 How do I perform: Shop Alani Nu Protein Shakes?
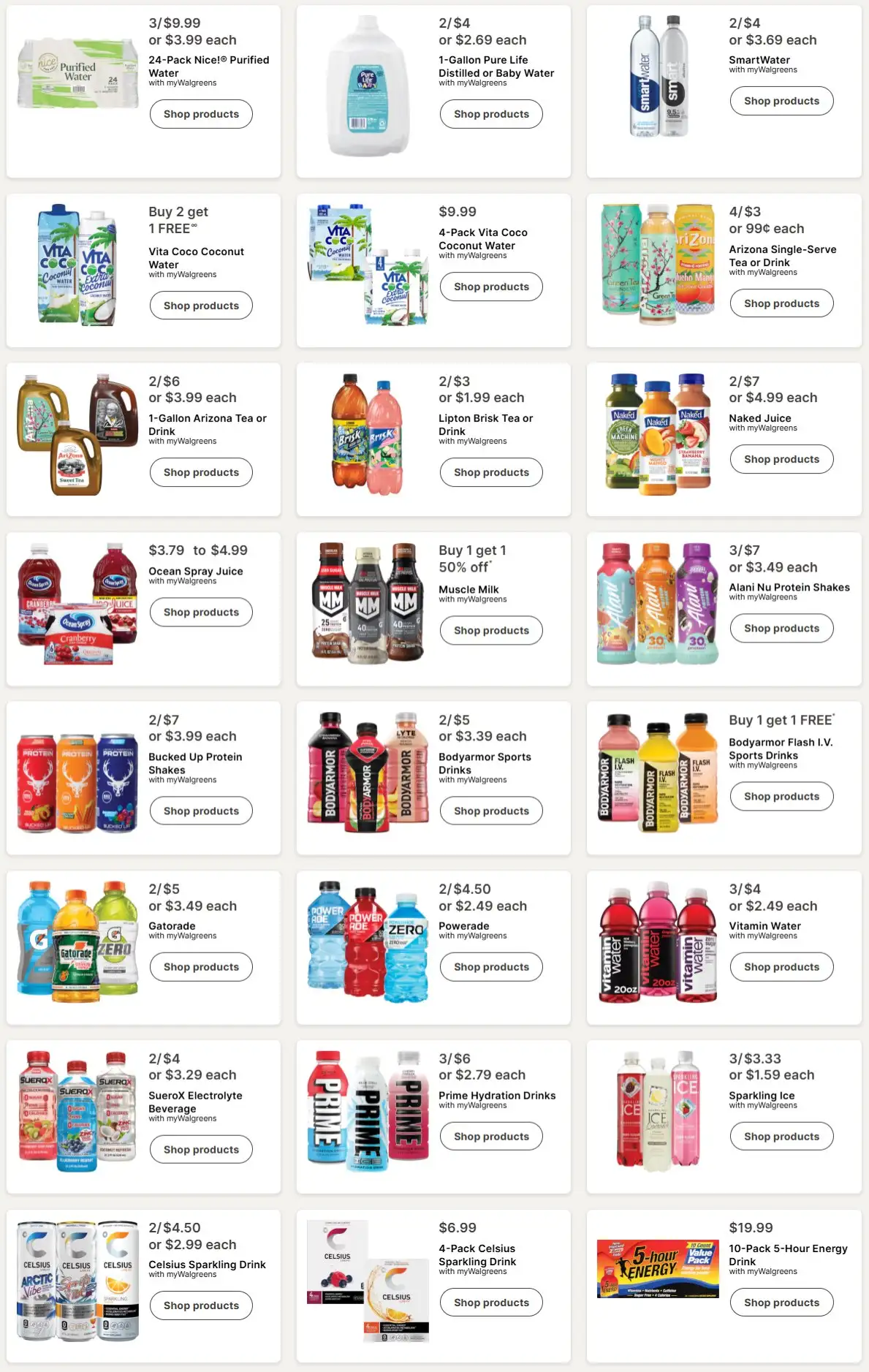tap(781, 628)
